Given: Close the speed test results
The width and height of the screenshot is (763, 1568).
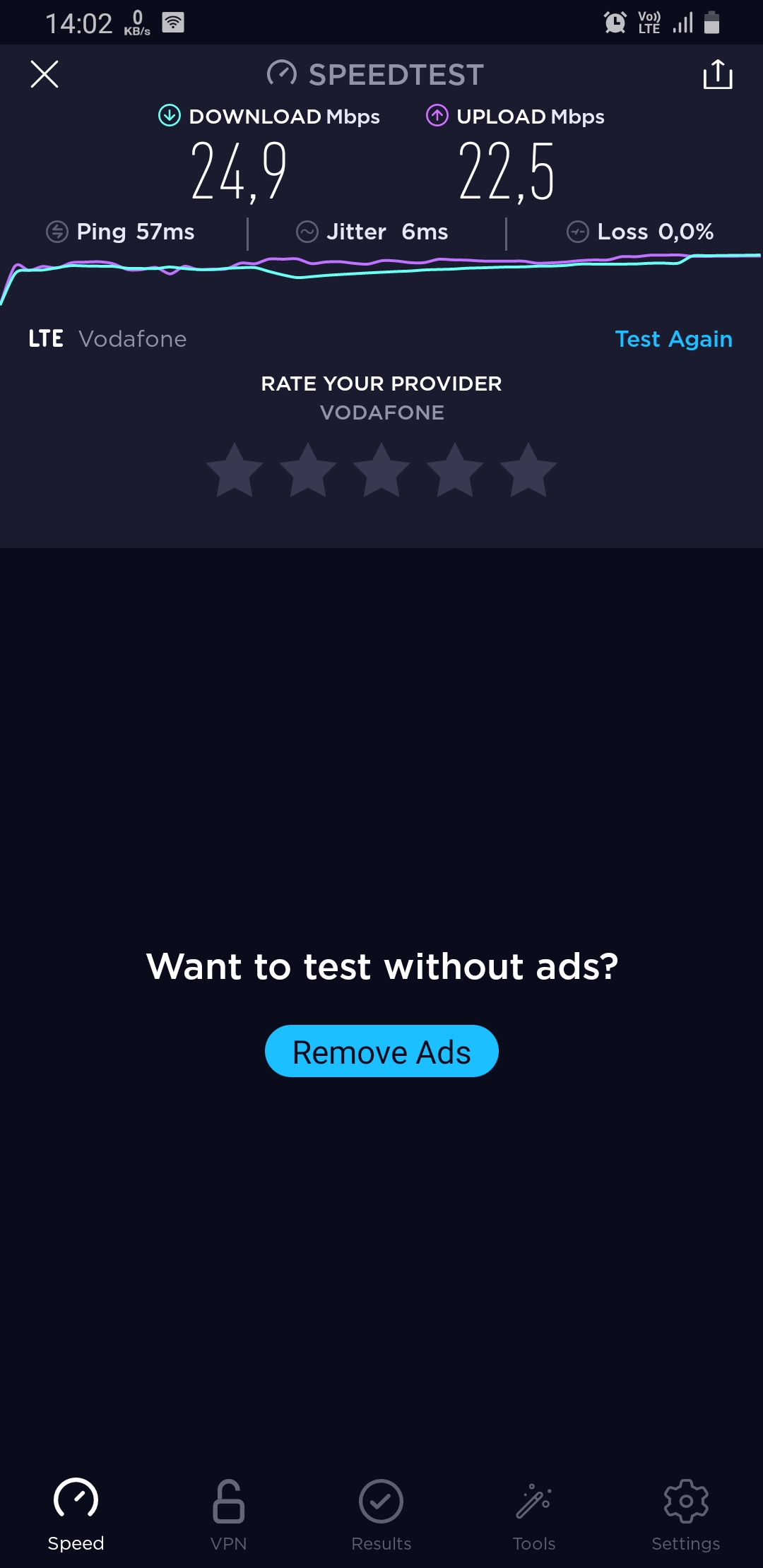Looking at the screenshot, I should pyautogui.click(x=45, y=74).
